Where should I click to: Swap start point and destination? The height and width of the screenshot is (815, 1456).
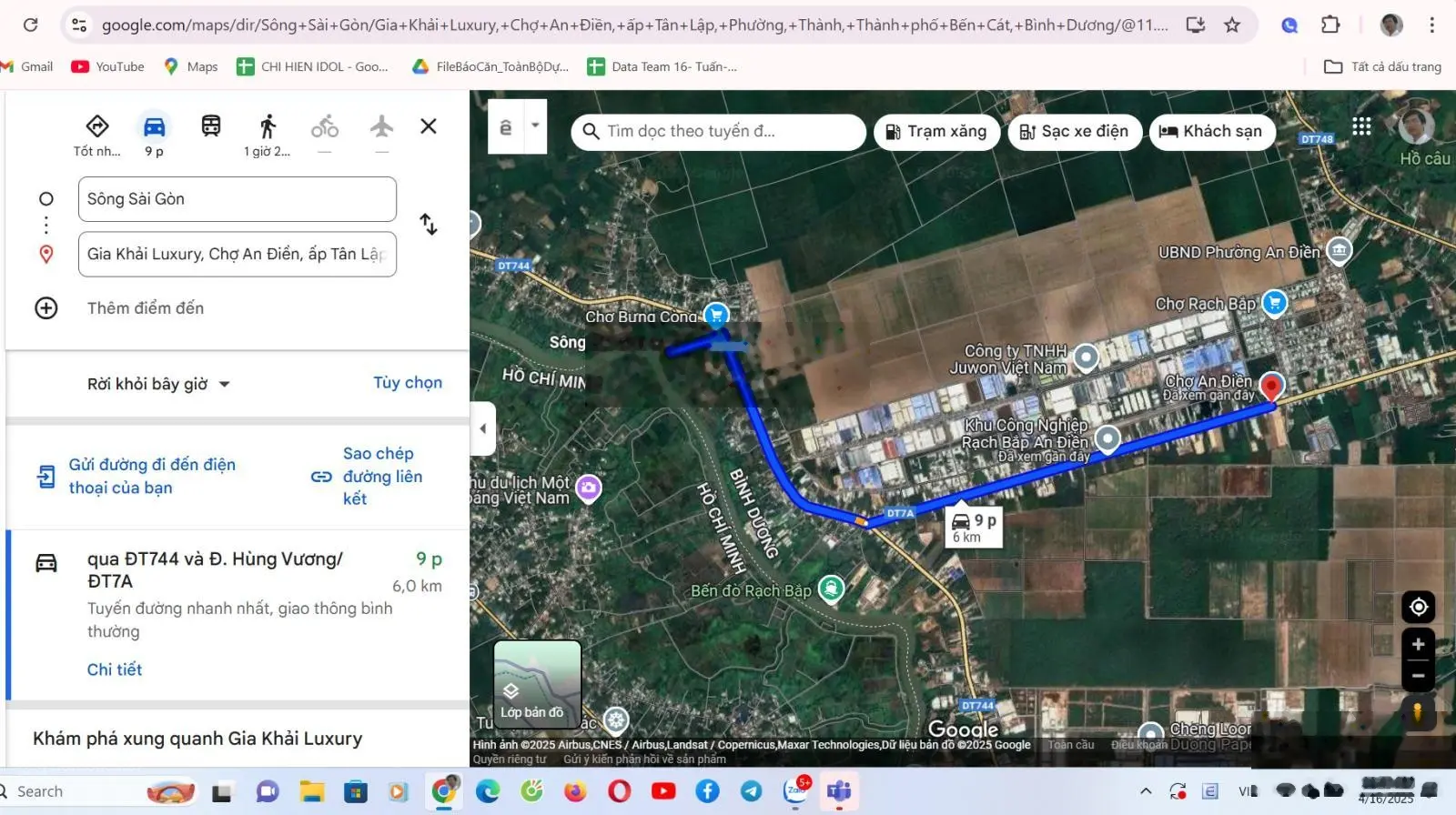pyautogui.click(x=429, y=224)
